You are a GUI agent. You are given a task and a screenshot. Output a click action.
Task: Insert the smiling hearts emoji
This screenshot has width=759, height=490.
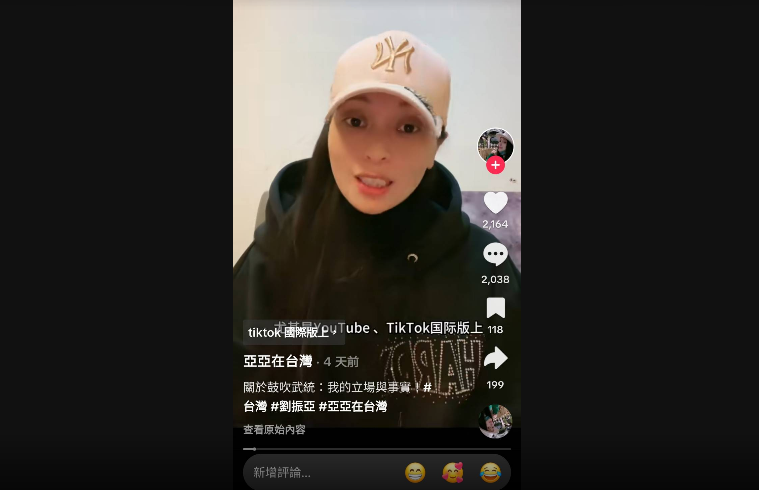pyautogui.click(x=453, y=472)
